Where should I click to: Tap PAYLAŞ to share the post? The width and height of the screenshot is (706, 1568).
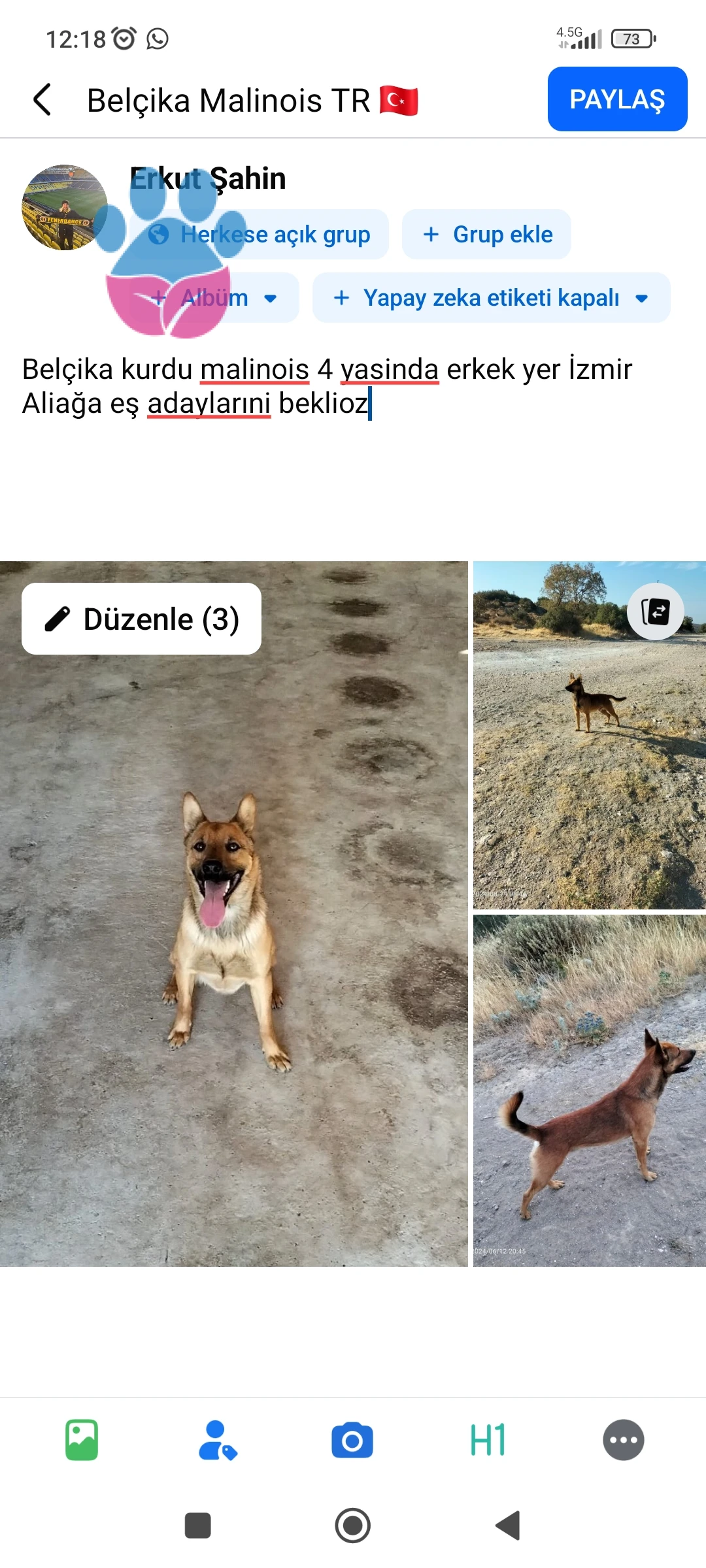pyautogui.click(x=617, y=99)
